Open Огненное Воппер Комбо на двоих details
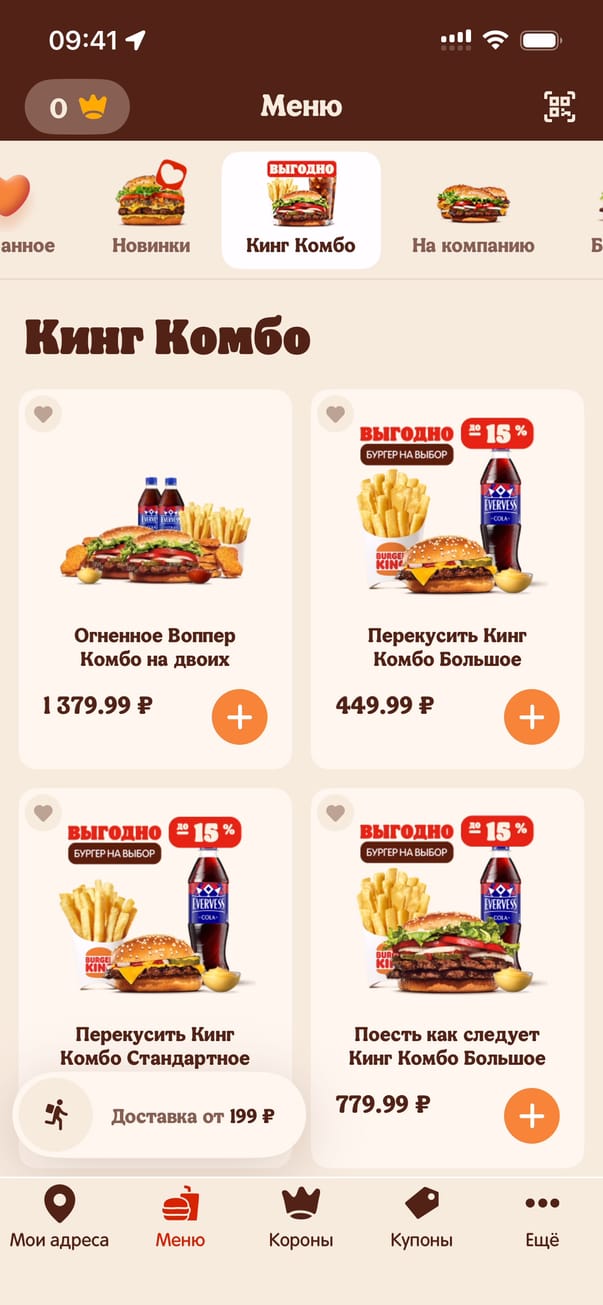The image size is (603, 1305). tap(155, 560)
